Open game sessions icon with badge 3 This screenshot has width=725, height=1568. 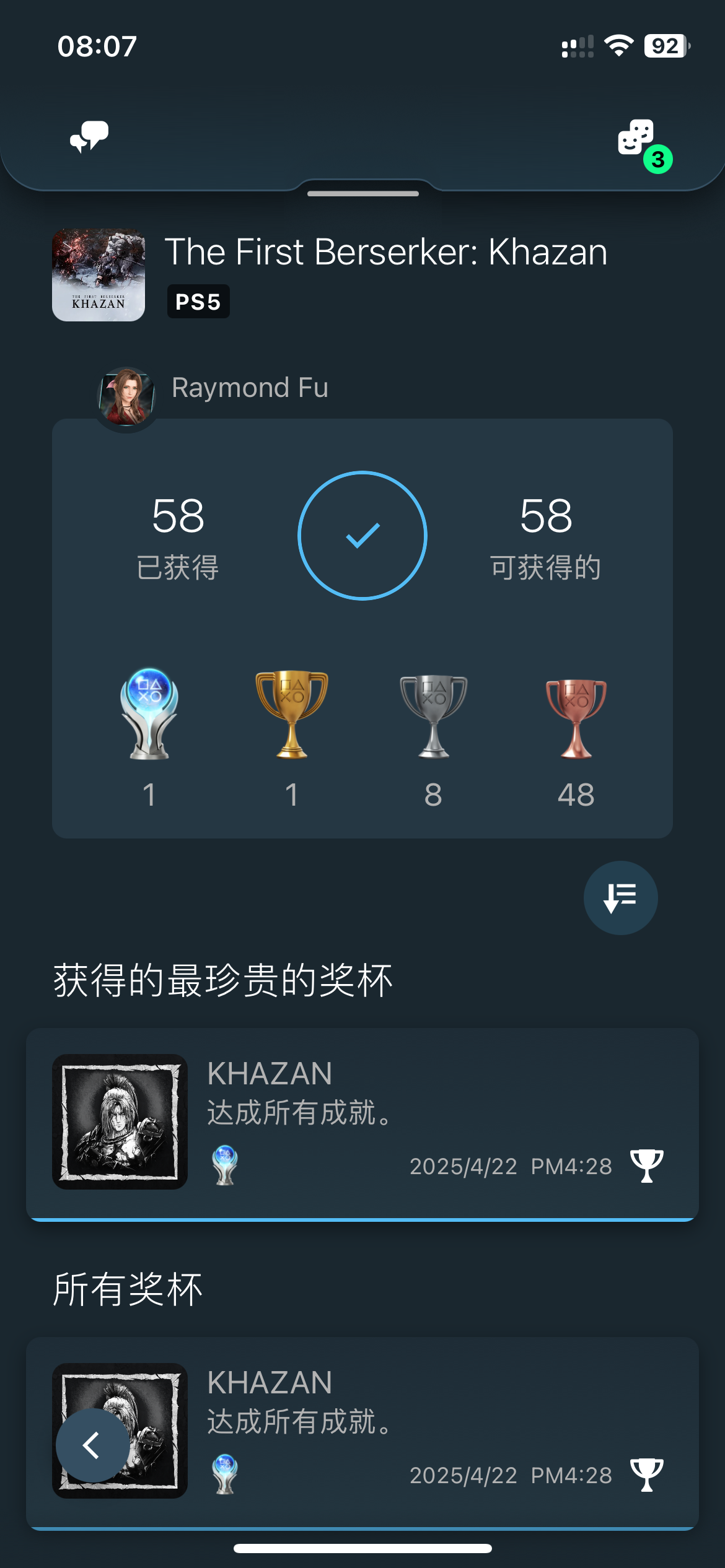coord(638,139)
